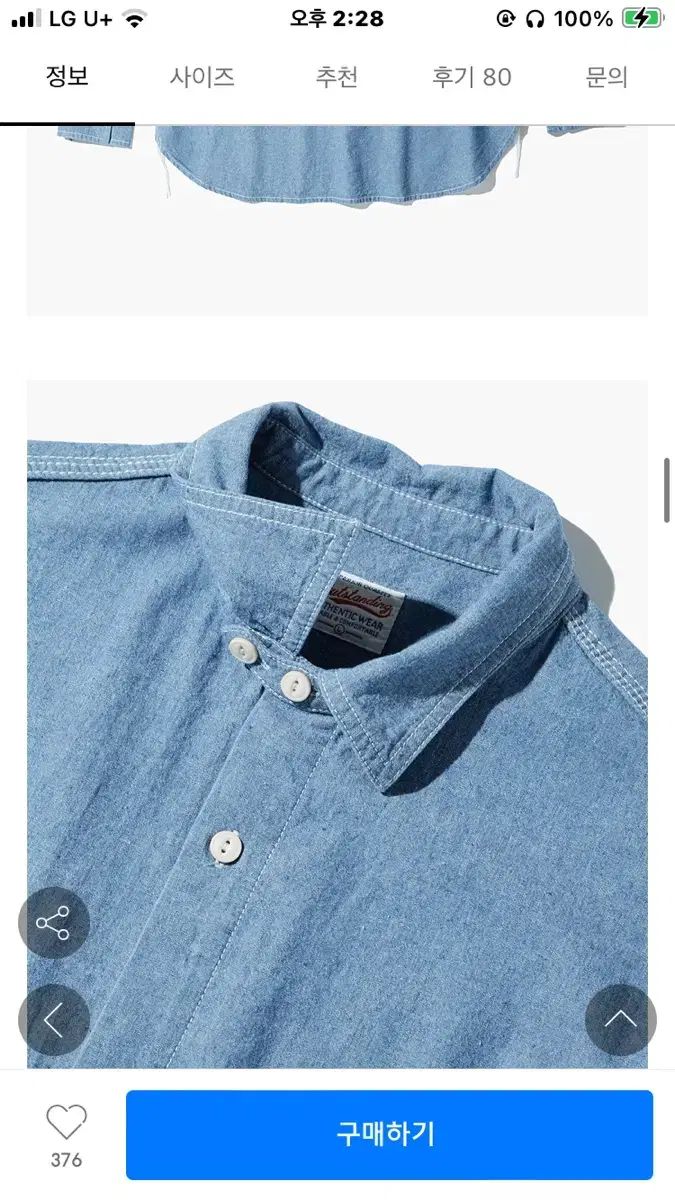Share this product
Screen dimensions: 675x1200
[54, 923]
